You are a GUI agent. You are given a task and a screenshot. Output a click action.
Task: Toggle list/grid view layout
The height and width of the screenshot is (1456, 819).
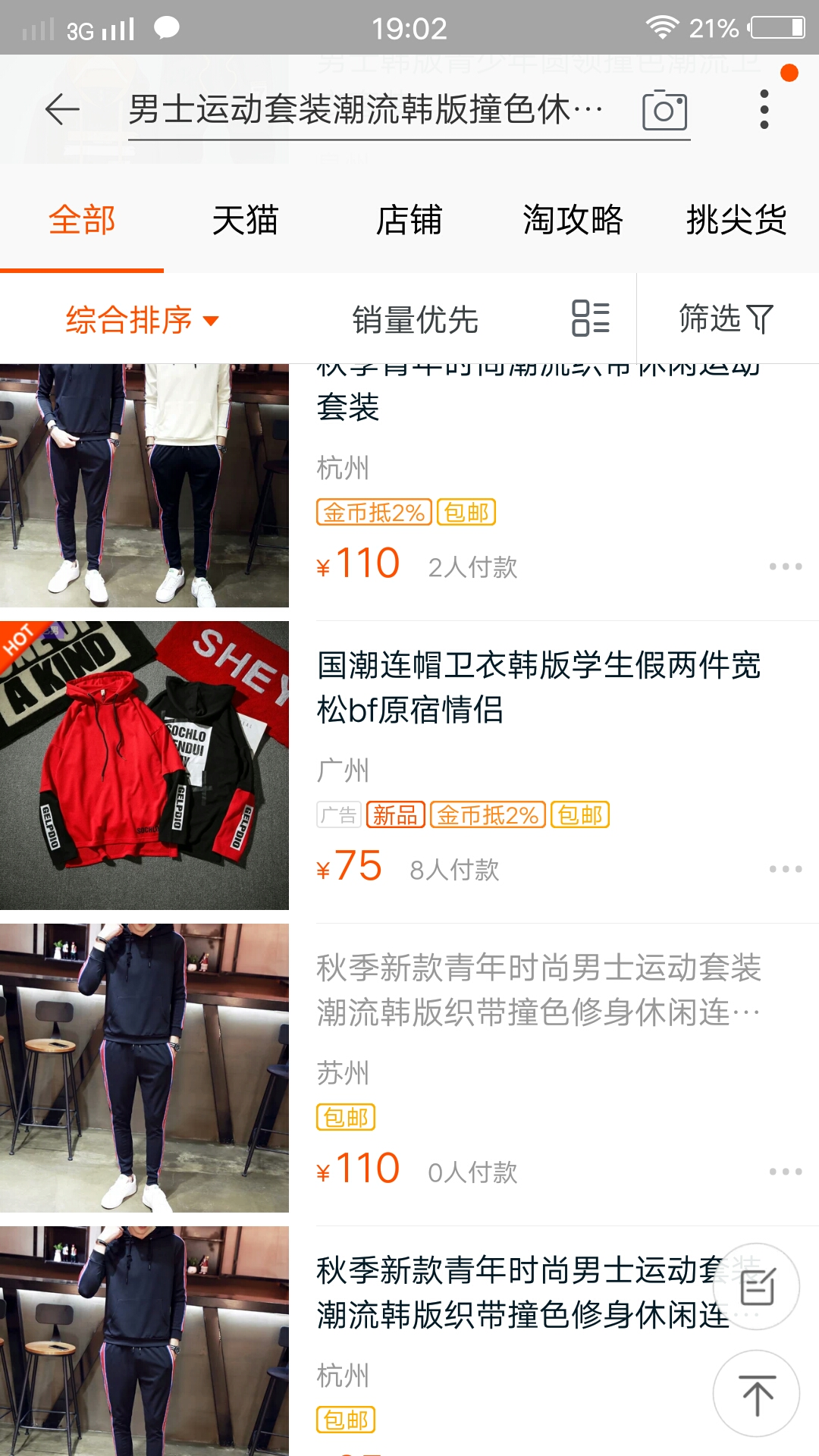[x=590, y=318]
